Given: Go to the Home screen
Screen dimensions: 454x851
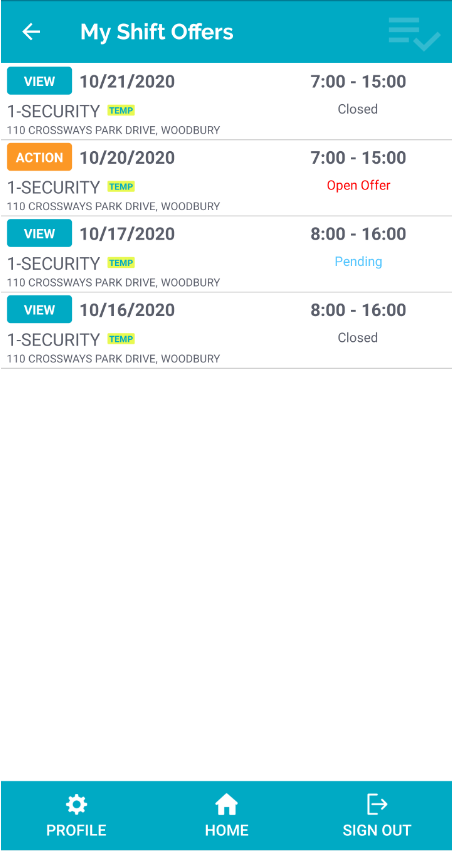Looking at the screenshot, I should 227,816.
